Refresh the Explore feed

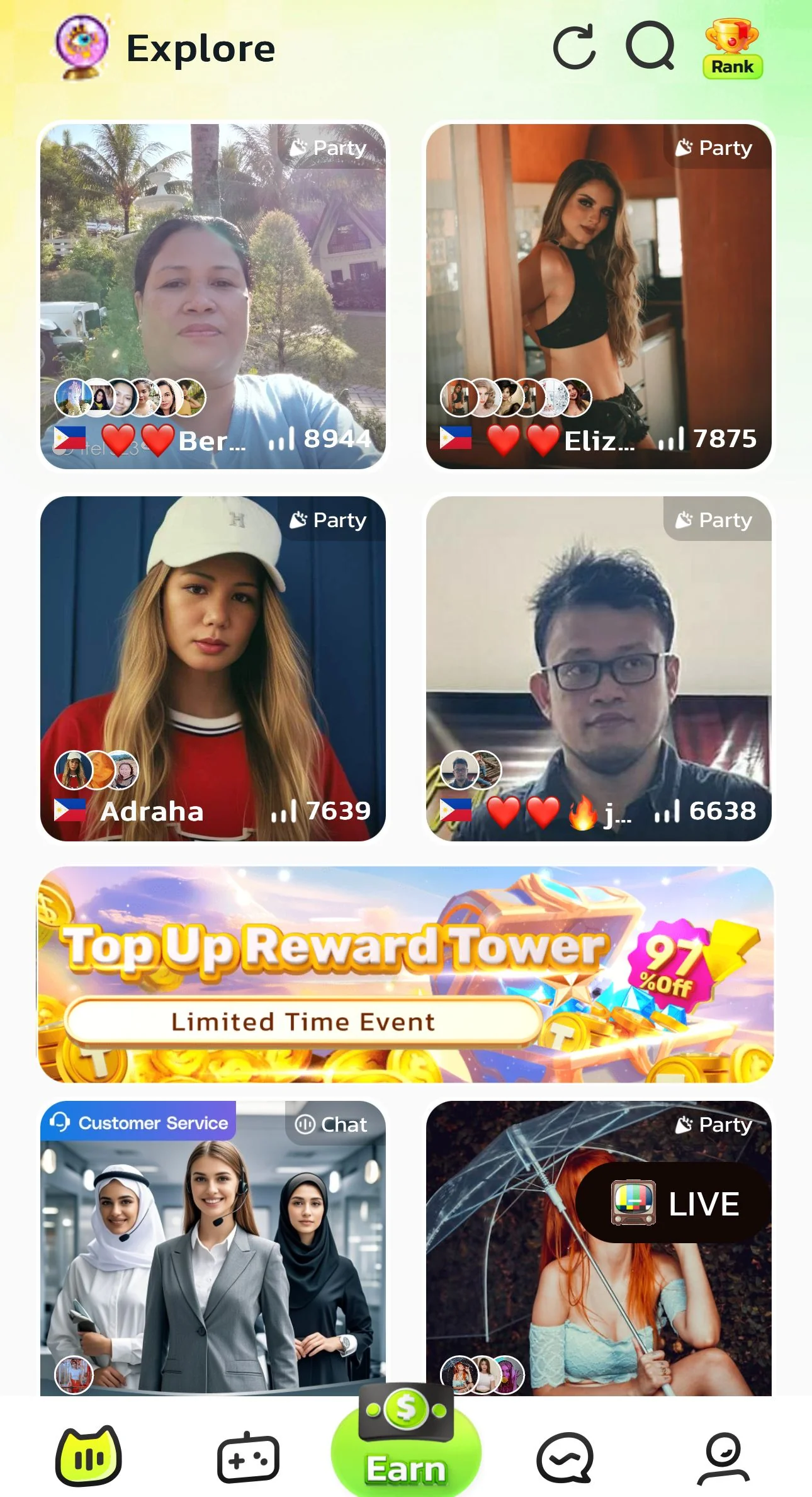(x=574, y=47)
